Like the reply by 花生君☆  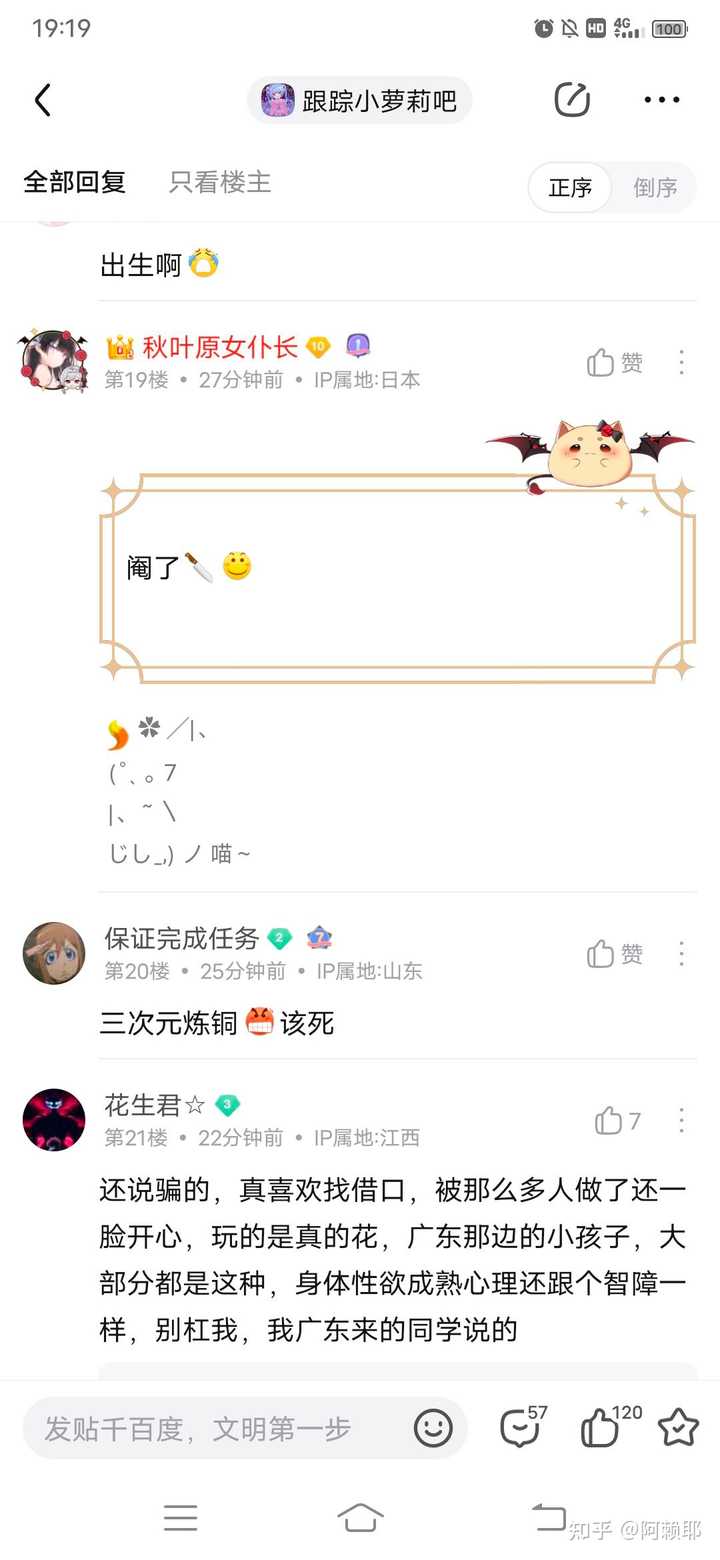coord(616,1121)
